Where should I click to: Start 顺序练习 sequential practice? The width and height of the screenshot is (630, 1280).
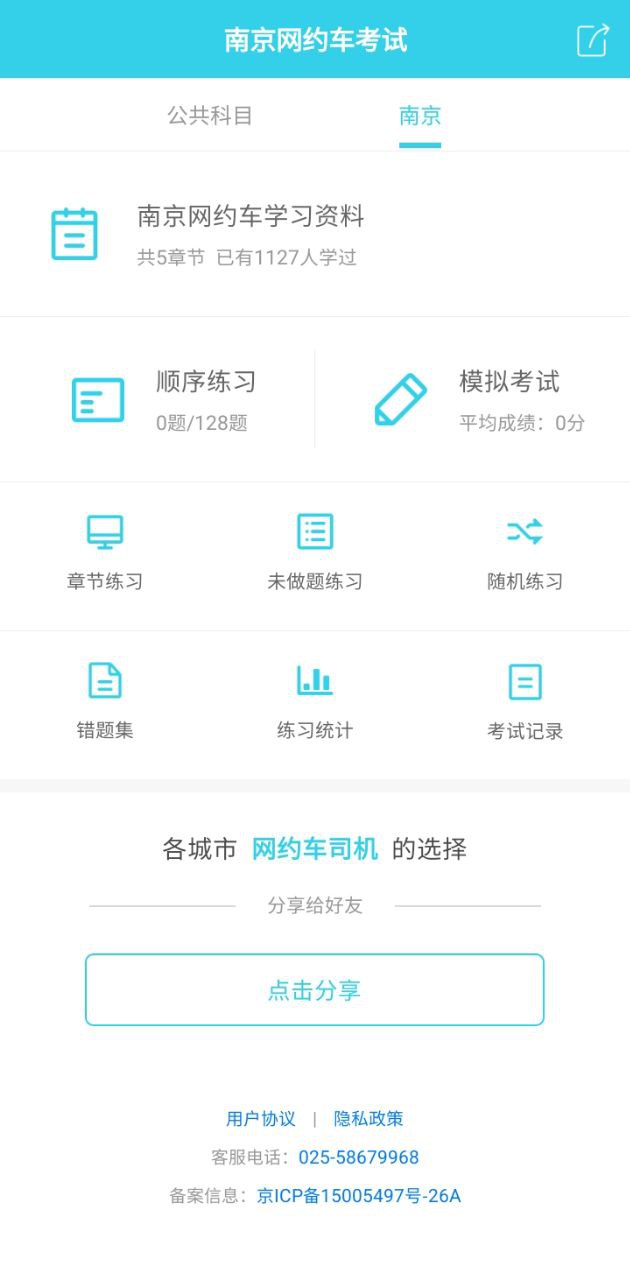(160, 399)
